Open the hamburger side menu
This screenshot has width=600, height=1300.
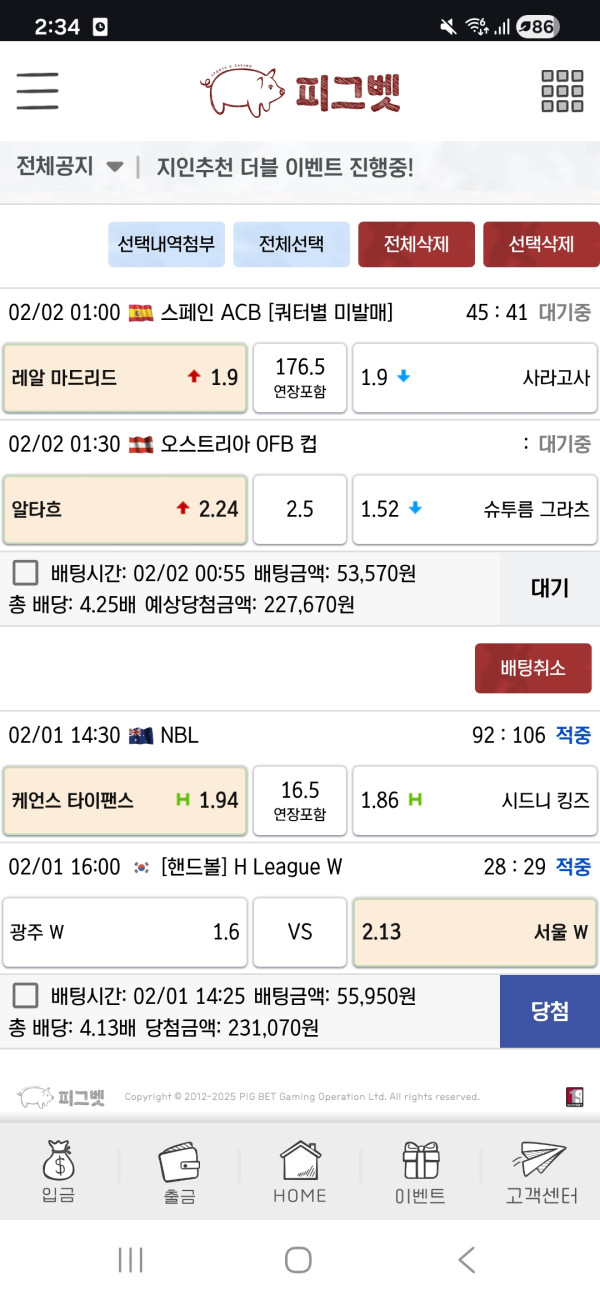38,92
